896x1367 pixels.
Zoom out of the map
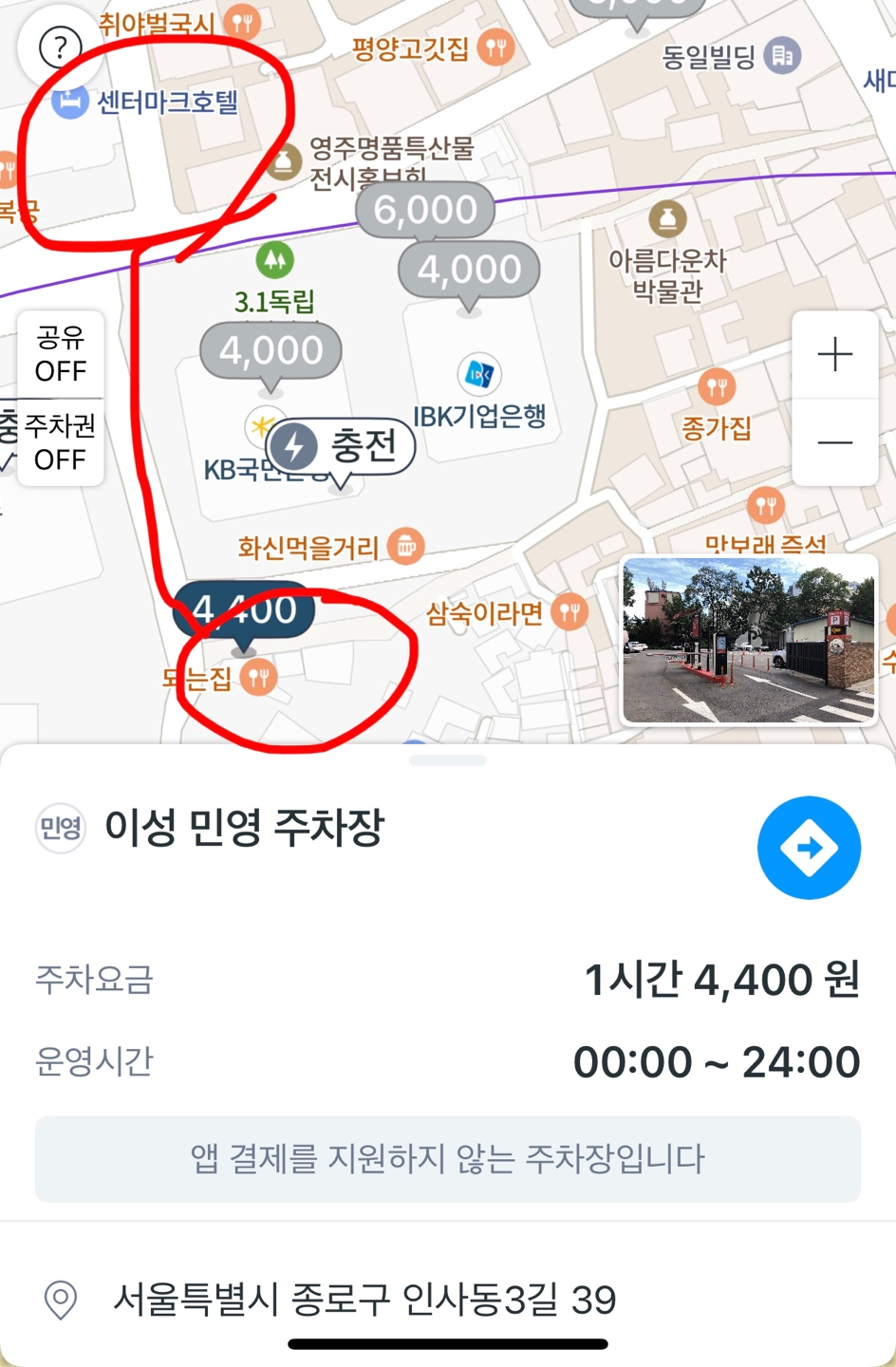tap(834, 442)
